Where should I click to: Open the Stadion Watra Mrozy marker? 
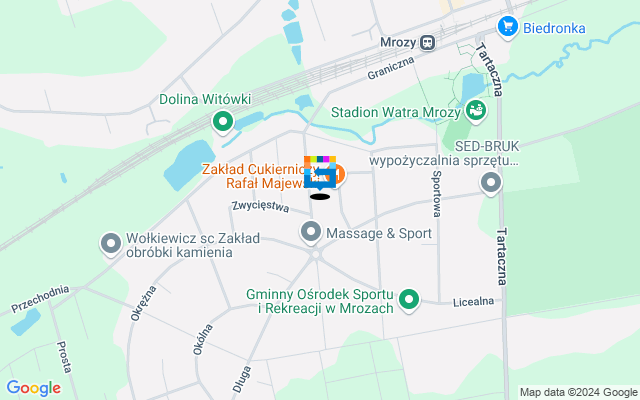(474, 109)
